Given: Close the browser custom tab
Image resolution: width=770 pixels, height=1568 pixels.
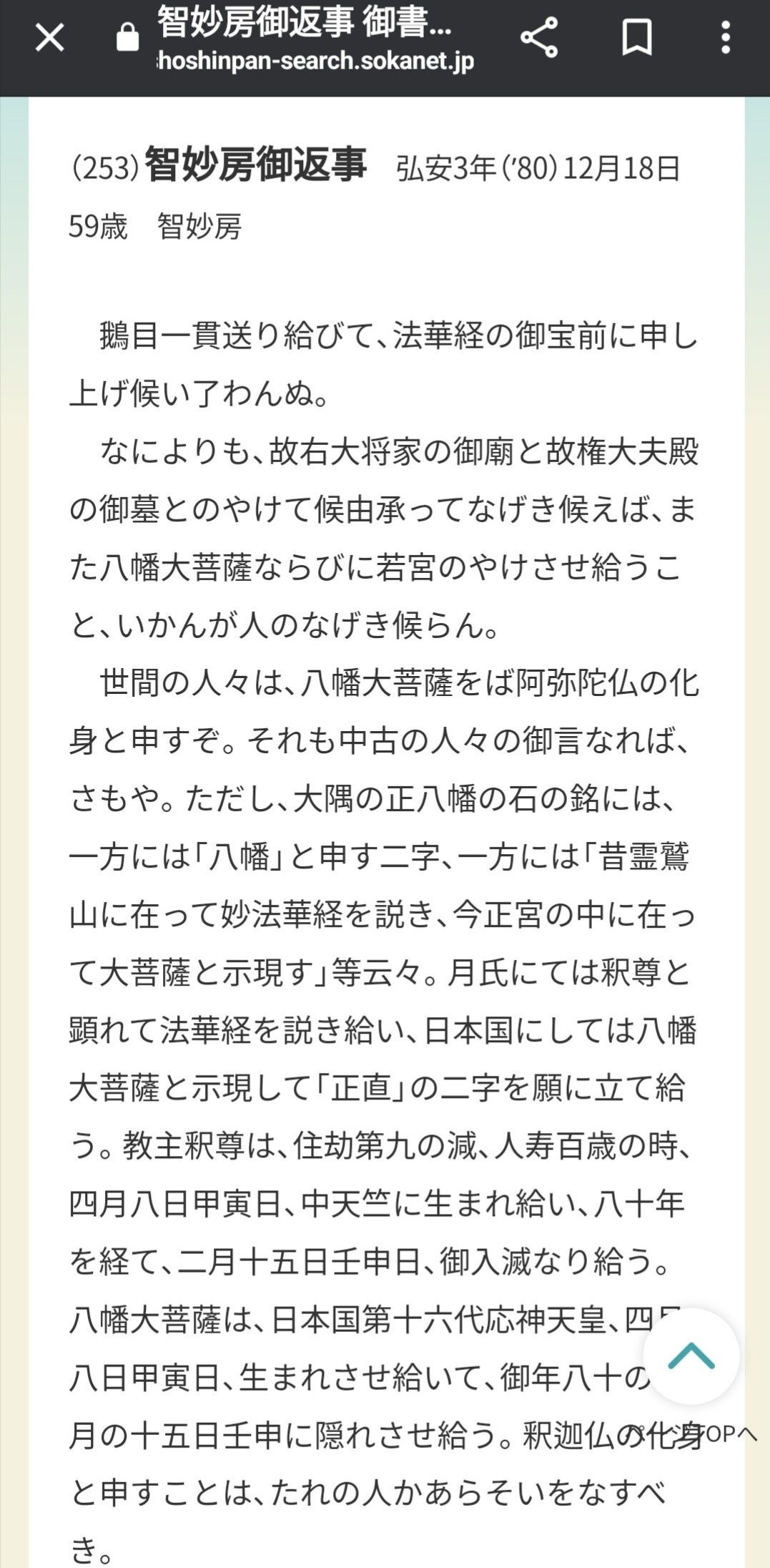Looking at the screenshot, I should point(49,38).
